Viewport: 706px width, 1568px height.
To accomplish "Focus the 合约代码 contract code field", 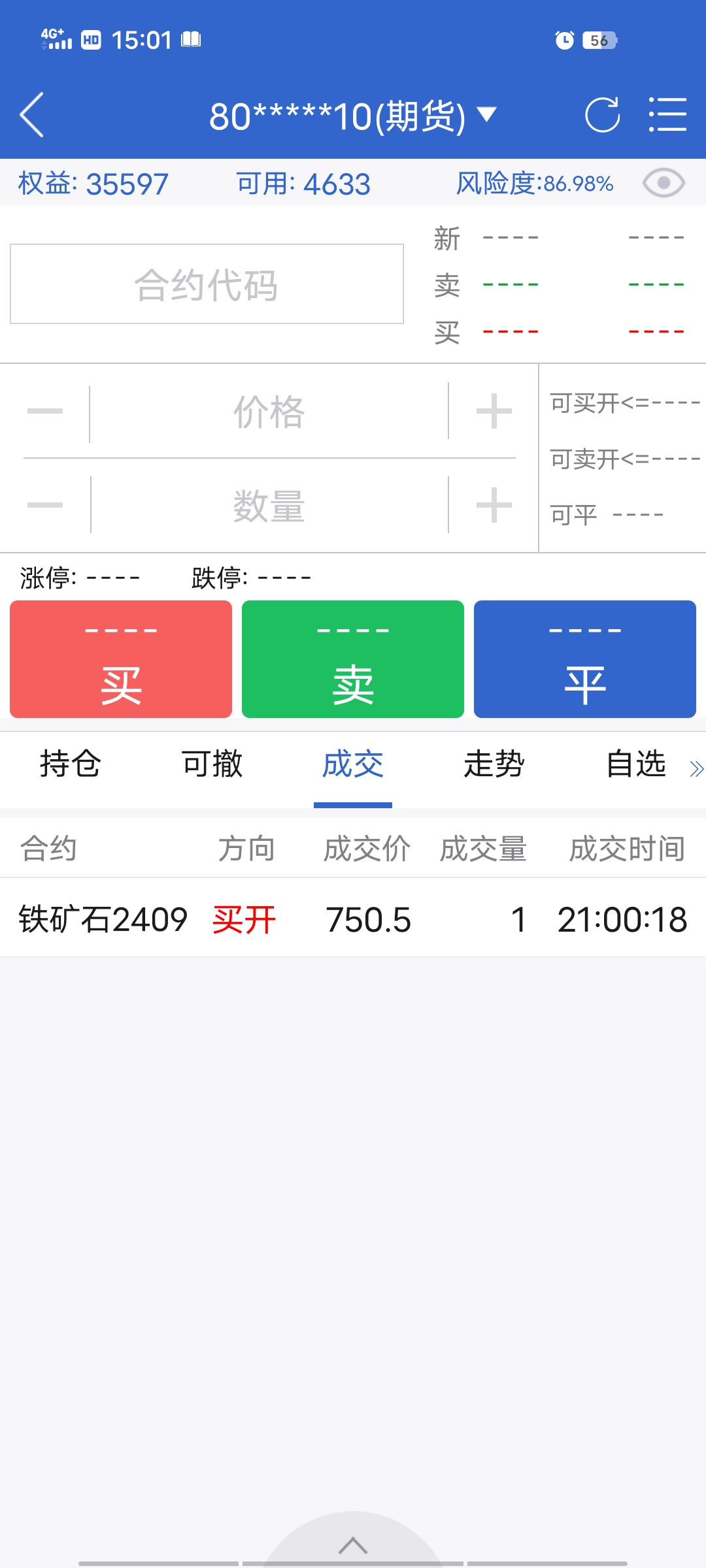I will coord(207,284).
